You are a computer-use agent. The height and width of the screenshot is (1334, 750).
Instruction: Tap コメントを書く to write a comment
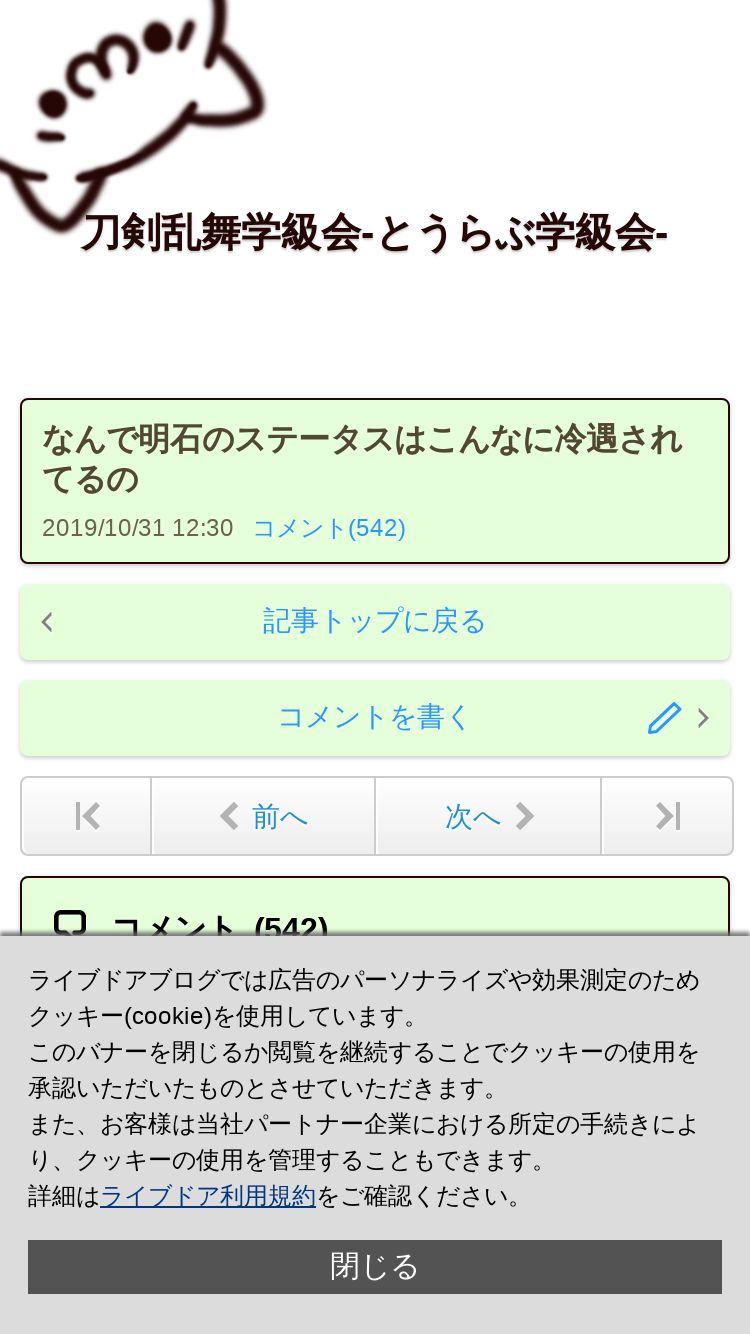[374, 718]
